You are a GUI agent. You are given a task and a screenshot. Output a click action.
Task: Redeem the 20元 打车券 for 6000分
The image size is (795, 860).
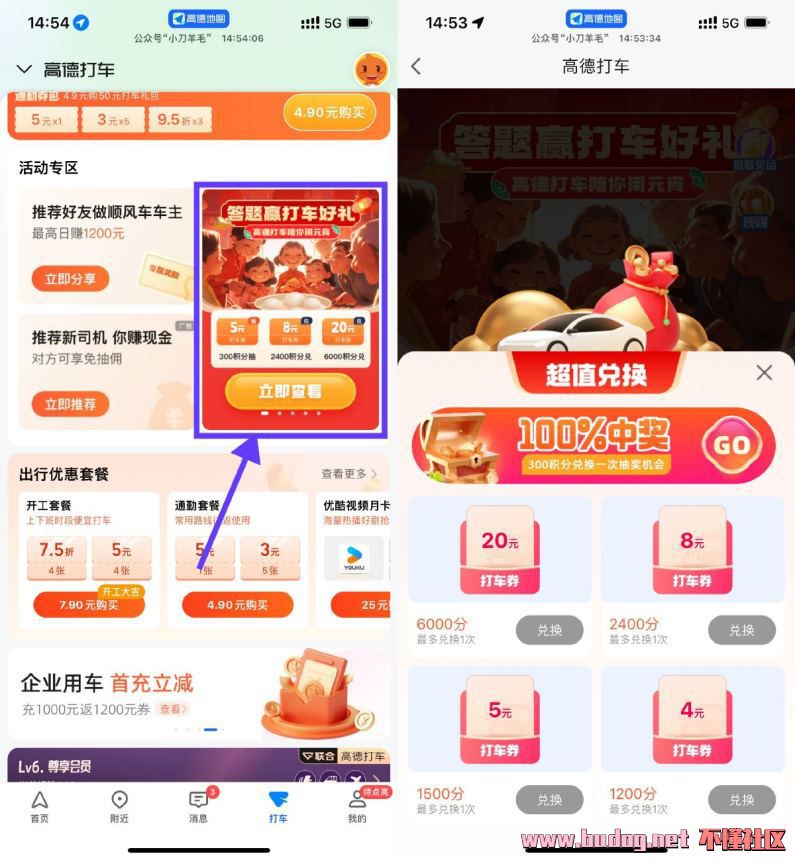[x=549, y=630]
